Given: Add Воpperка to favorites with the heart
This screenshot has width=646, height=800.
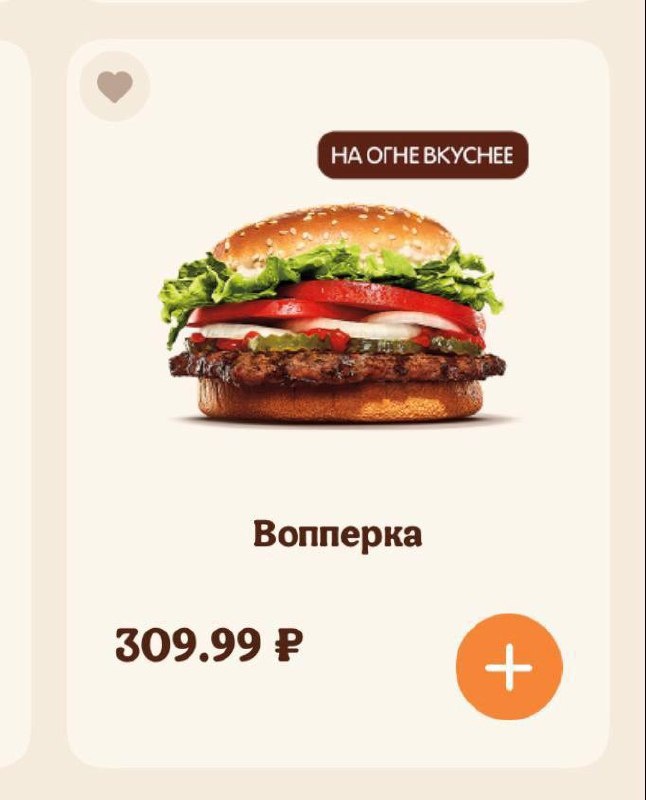Looking at the screenshot, I should (114, 87).
